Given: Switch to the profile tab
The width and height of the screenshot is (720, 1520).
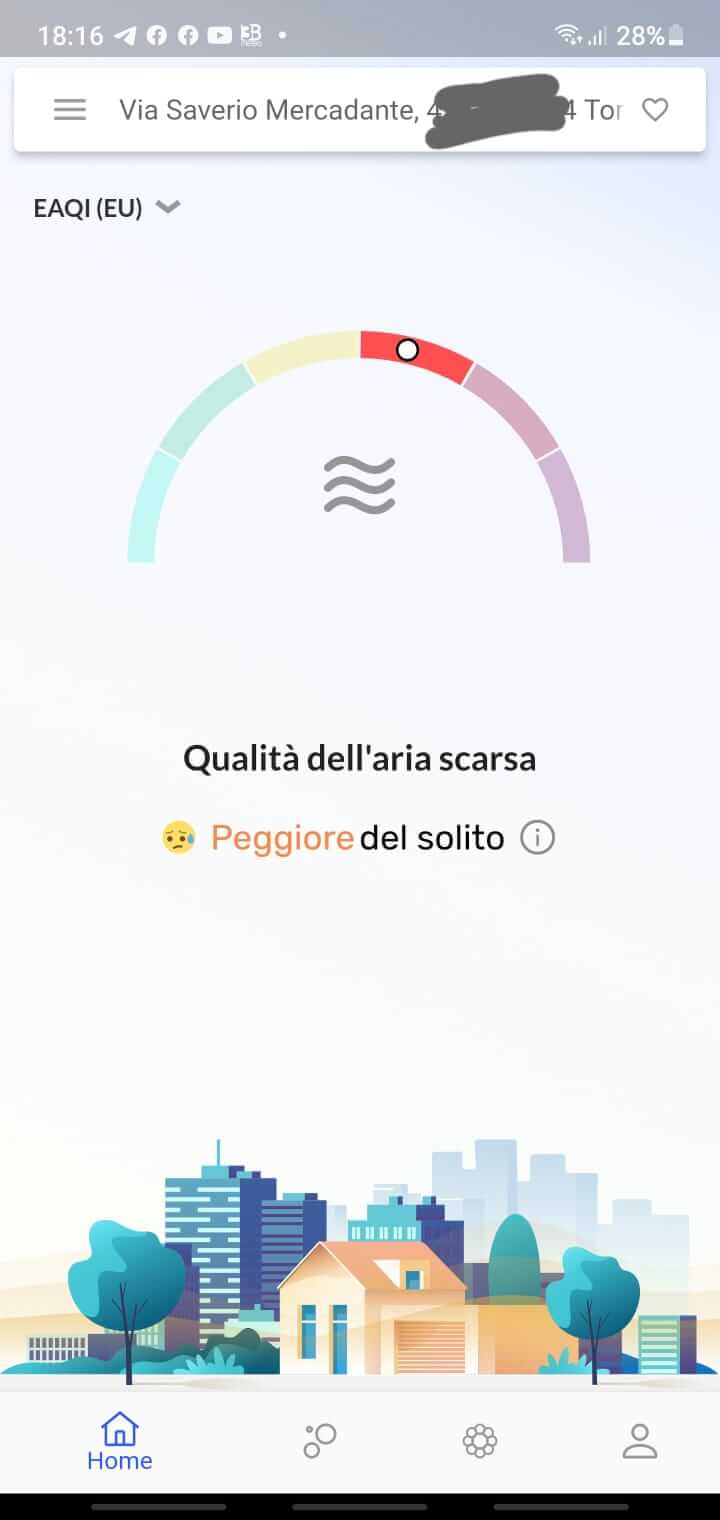Looking at the screenshot, I should coord(639,1441).
